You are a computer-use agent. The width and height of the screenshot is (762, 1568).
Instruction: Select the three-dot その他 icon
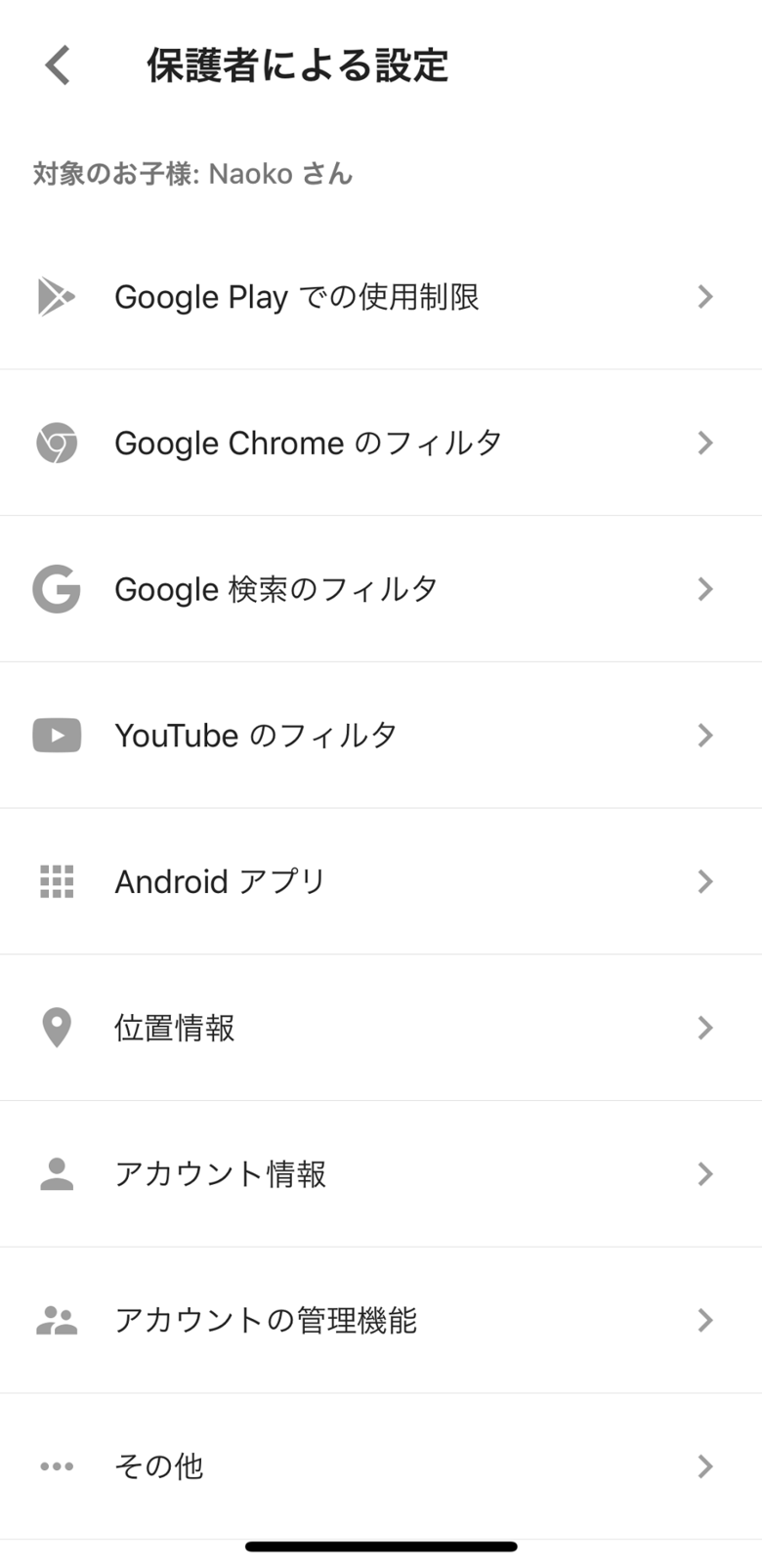click(x=56, y=1465)
